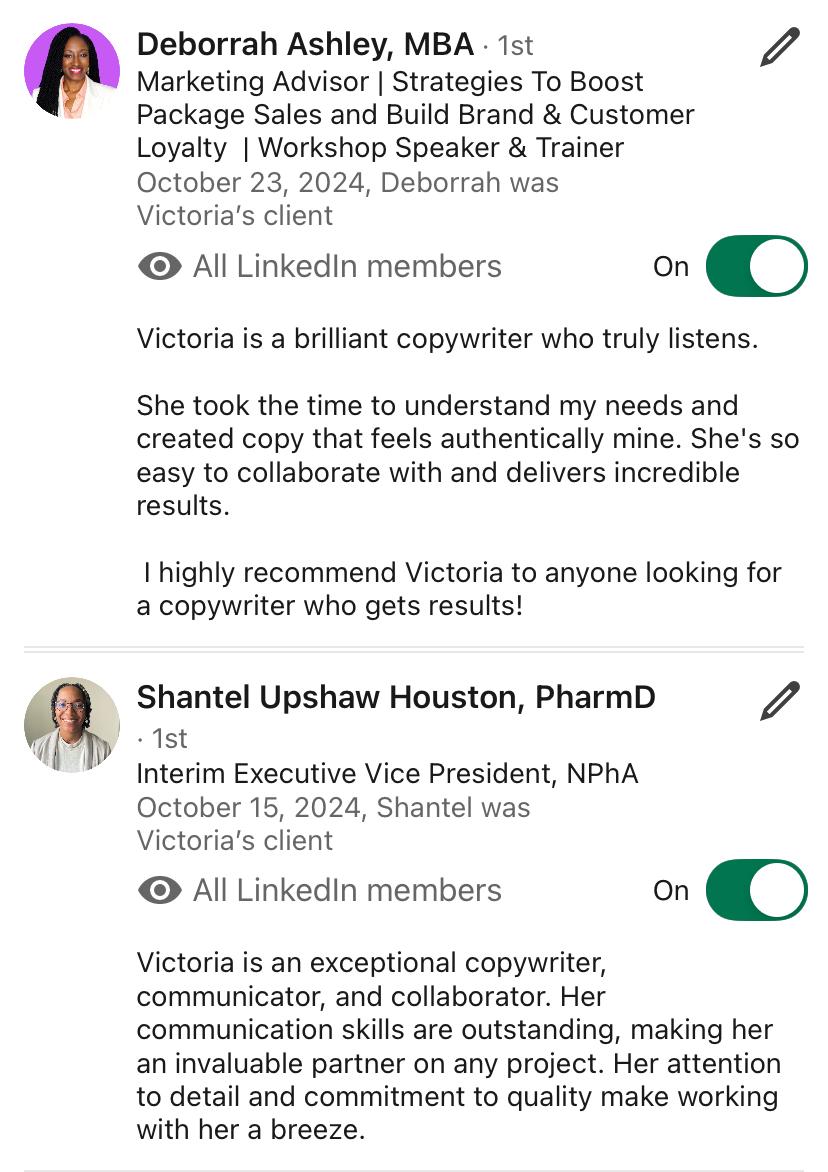Open Shantel Upshaw Houston's profile photo
Viewport: 828px width, 1172px height.
tap(72, 725)
